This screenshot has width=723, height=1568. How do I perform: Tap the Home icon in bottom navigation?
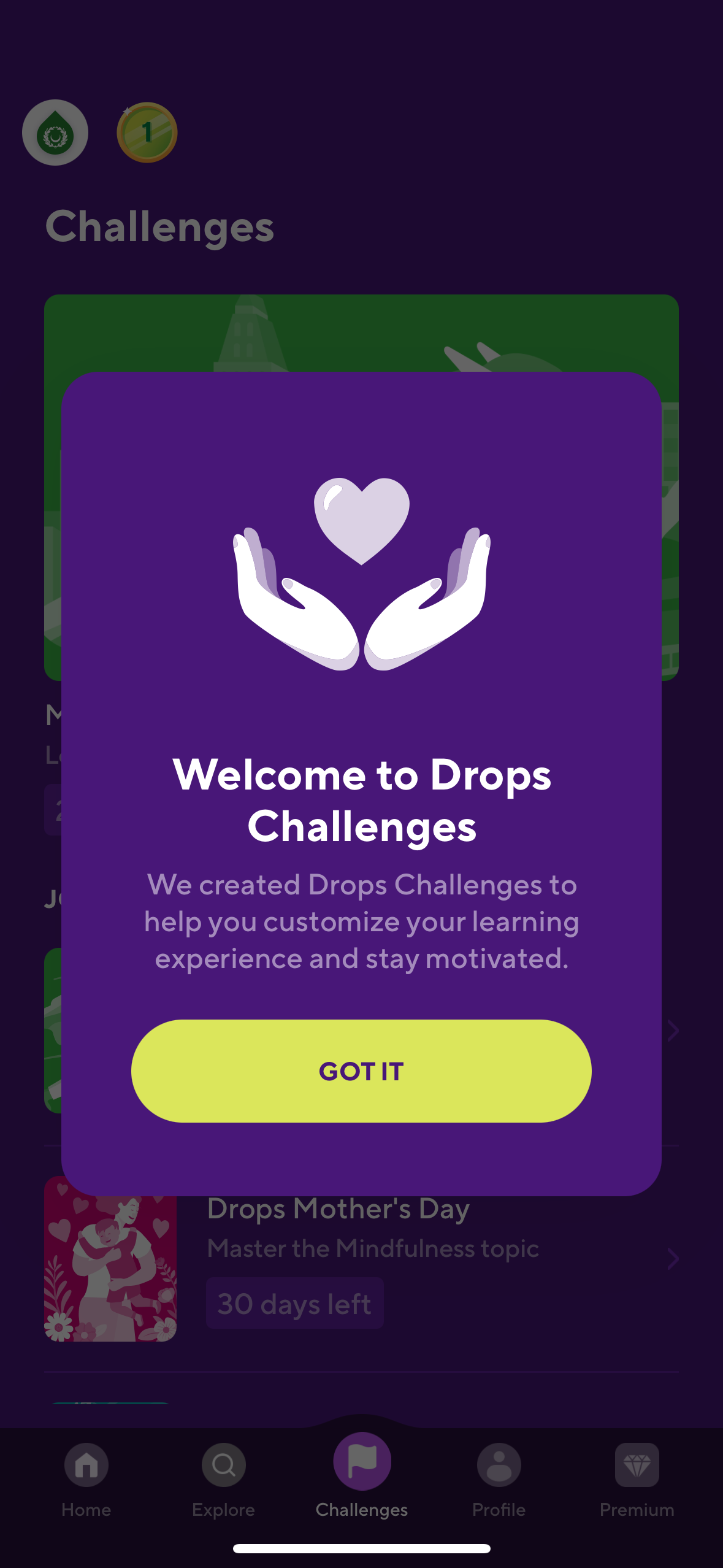(86, 1465)
